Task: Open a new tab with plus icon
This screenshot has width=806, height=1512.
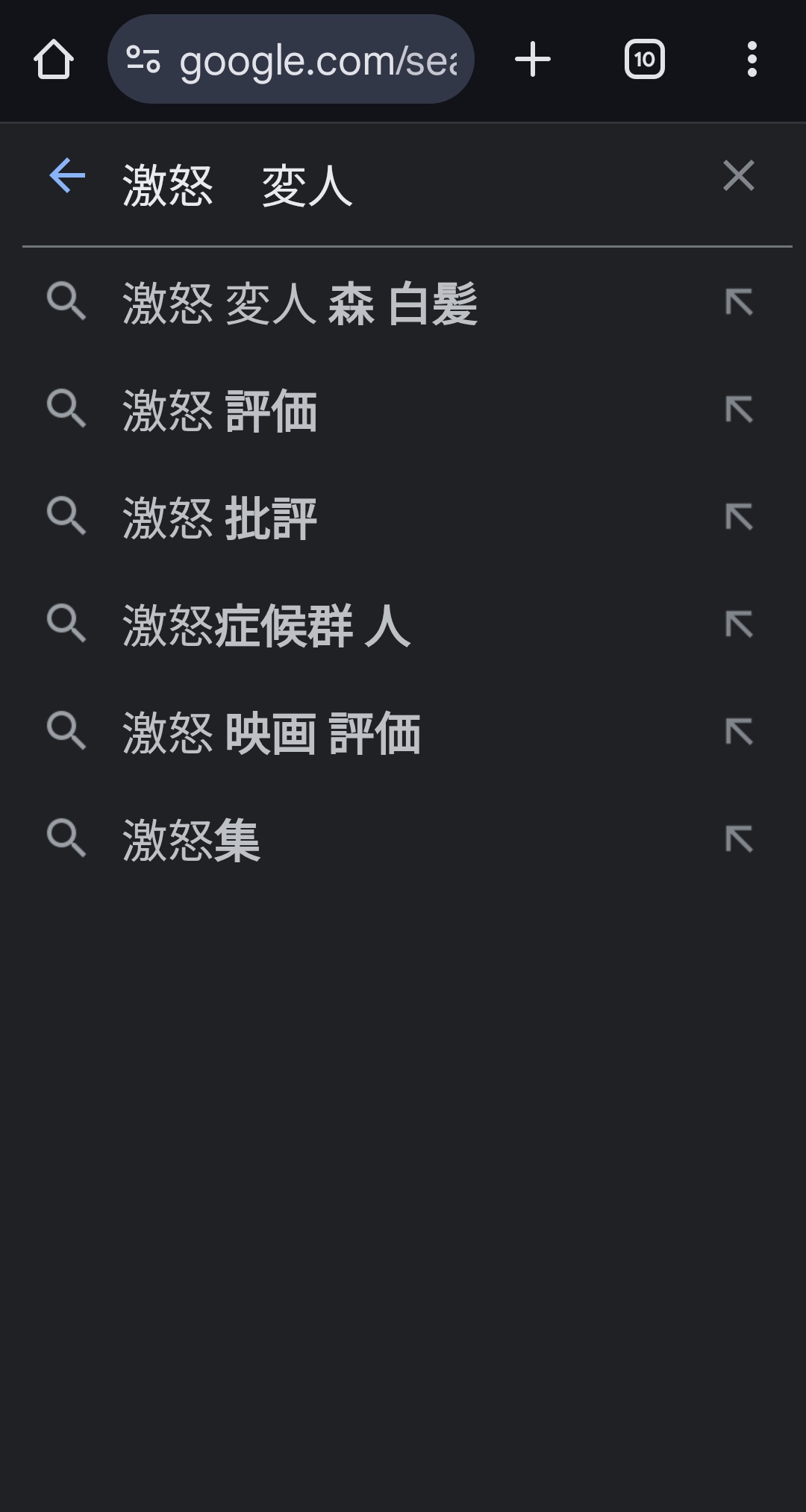Action: click(533, 60)
